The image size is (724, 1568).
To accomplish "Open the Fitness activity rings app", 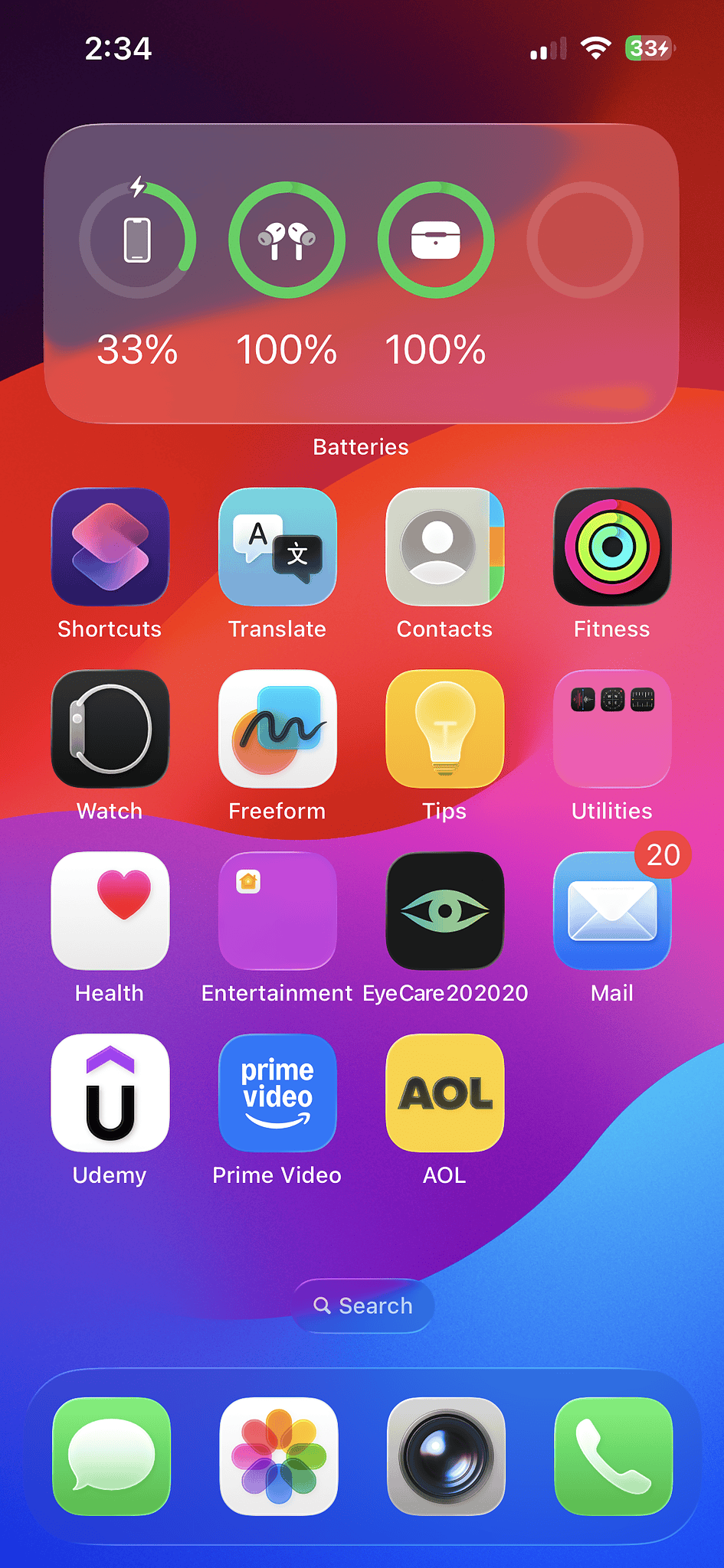I will click(x=611, y=546).
